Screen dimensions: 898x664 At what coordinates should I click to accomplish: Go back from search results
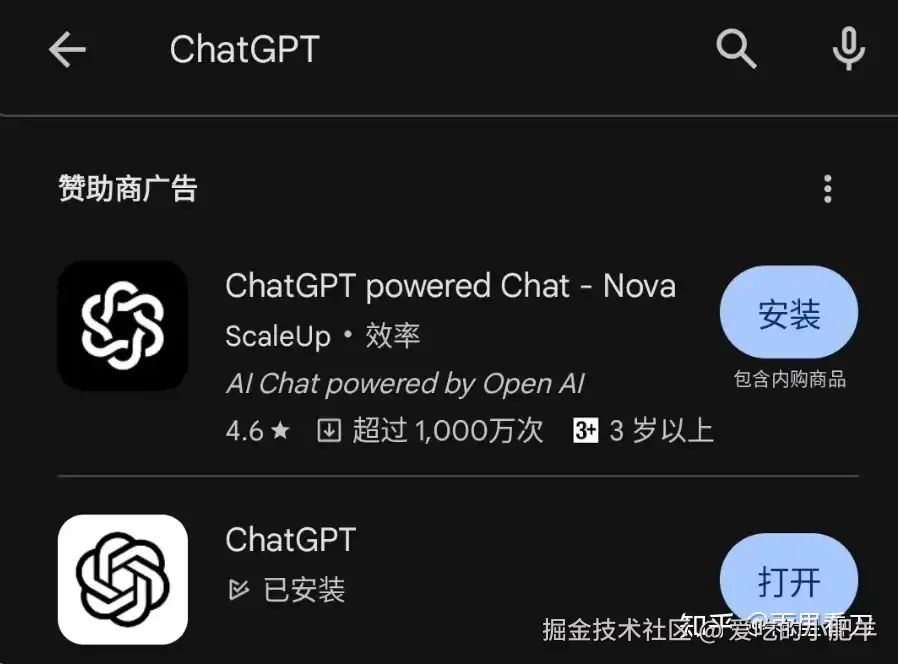pyautogui.click(x=67, y=49)
